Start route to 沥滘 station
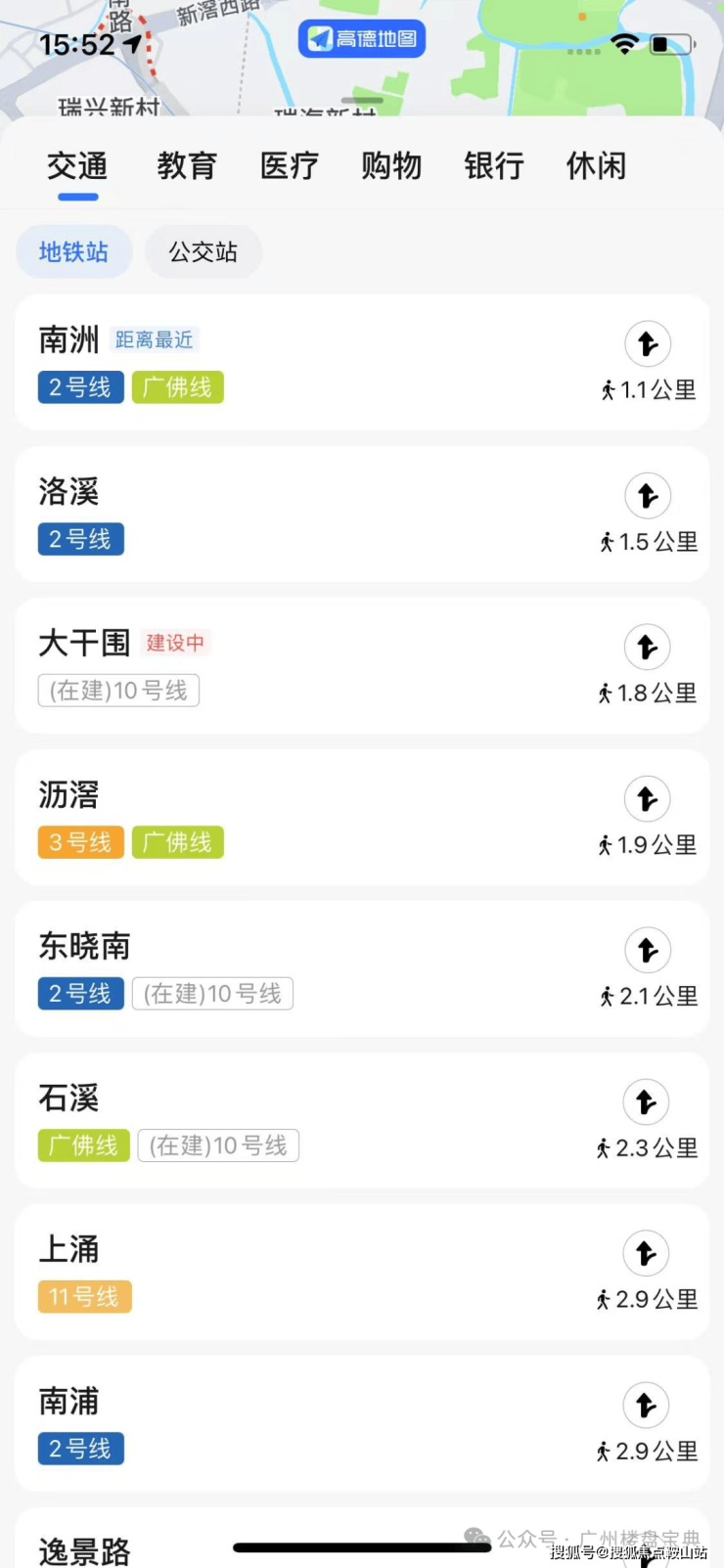 pos(648,799)
